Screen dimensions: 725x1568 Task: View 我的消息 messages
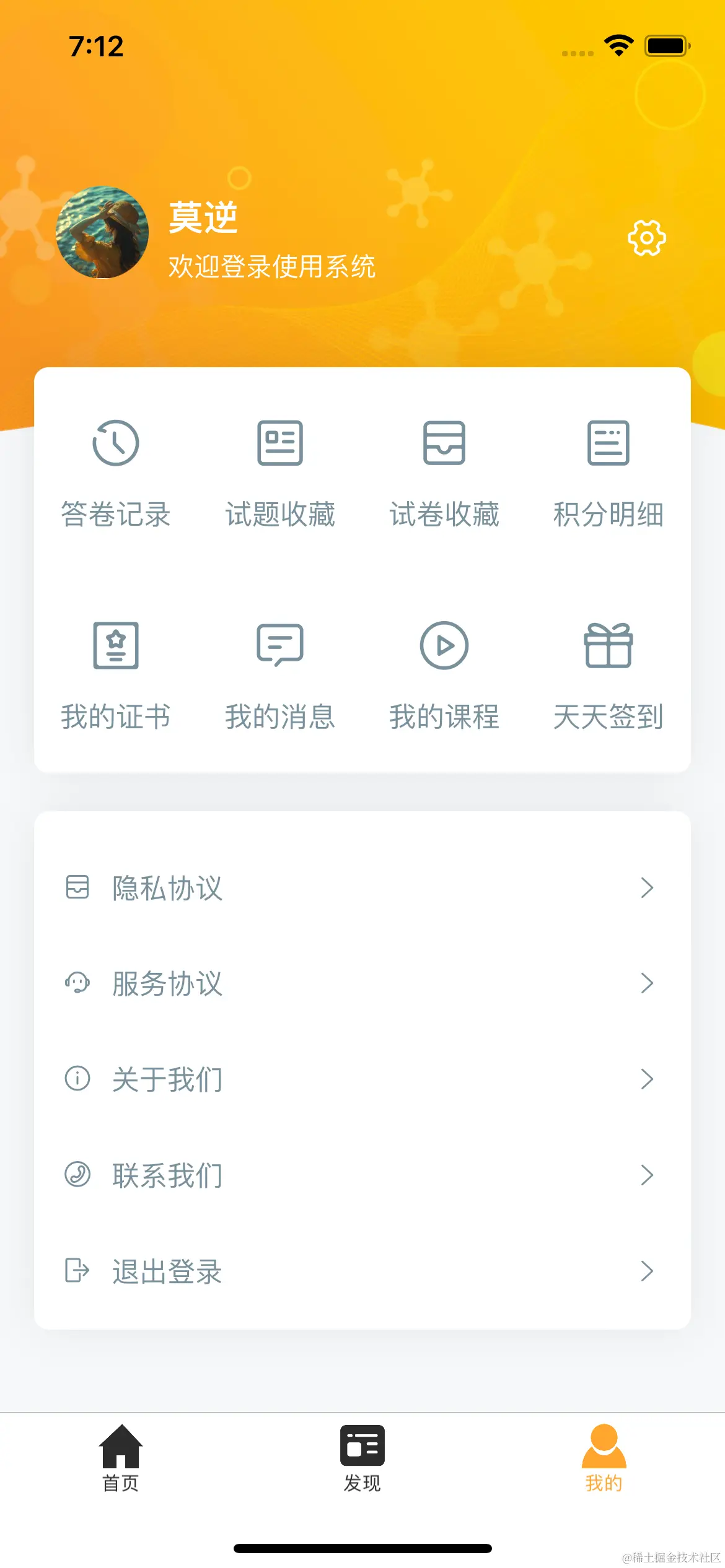(280, 676)
